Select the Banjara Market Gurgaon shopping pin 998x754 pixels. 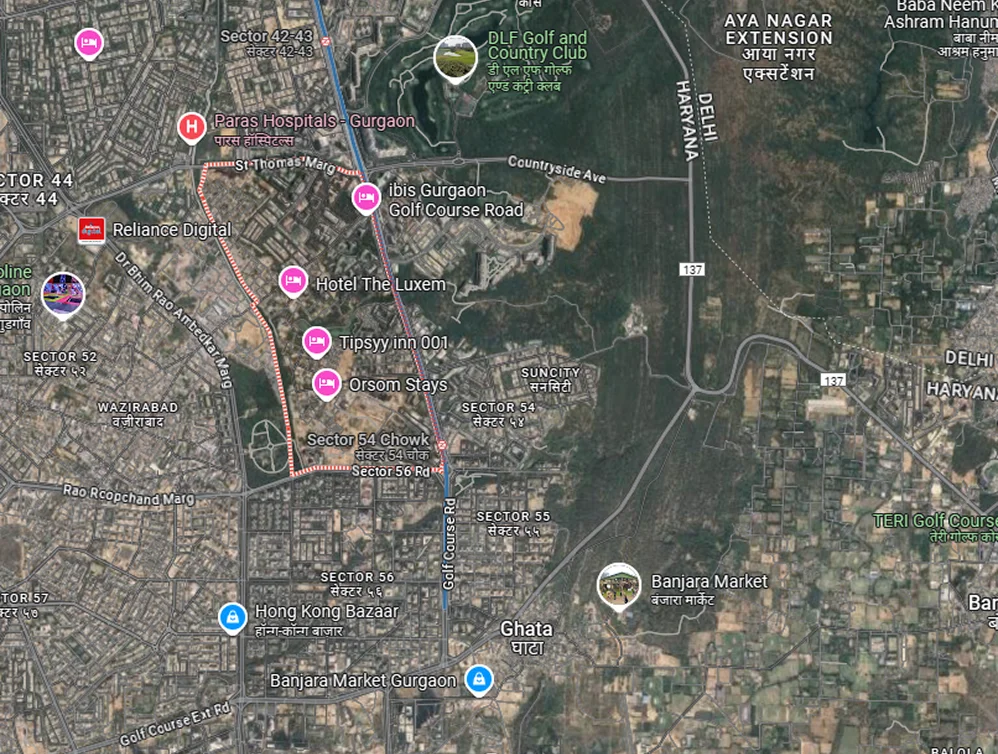(x=480, y=679)
